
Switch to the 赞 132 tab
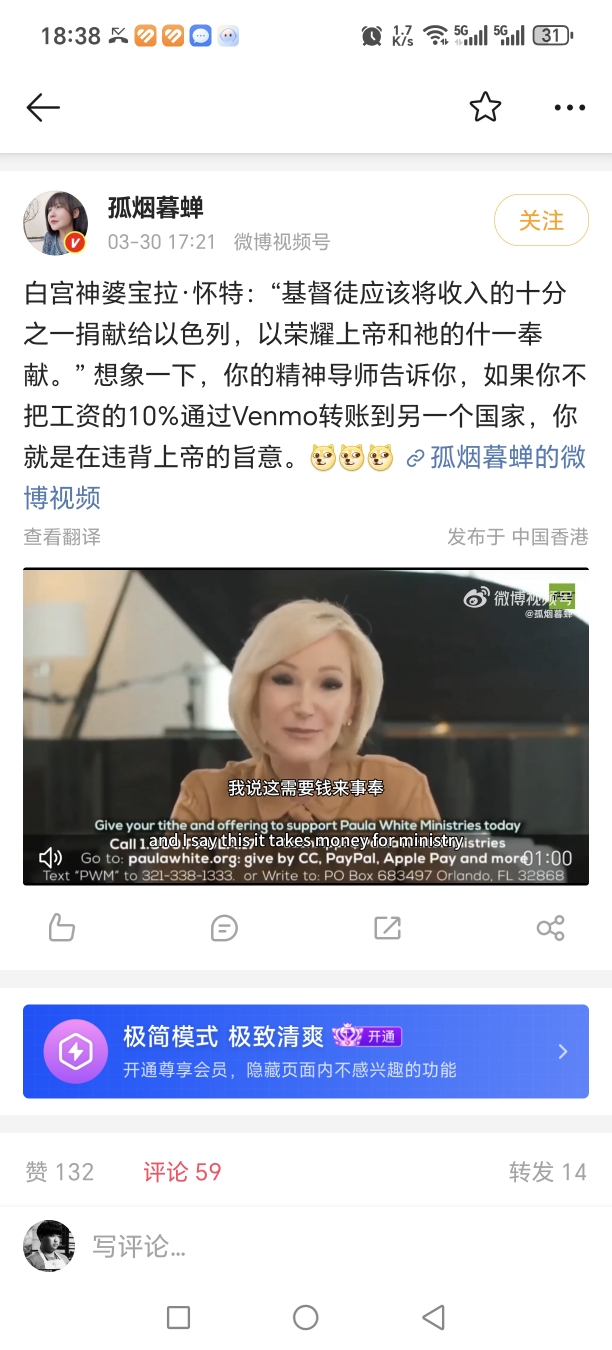(60, 1172)
